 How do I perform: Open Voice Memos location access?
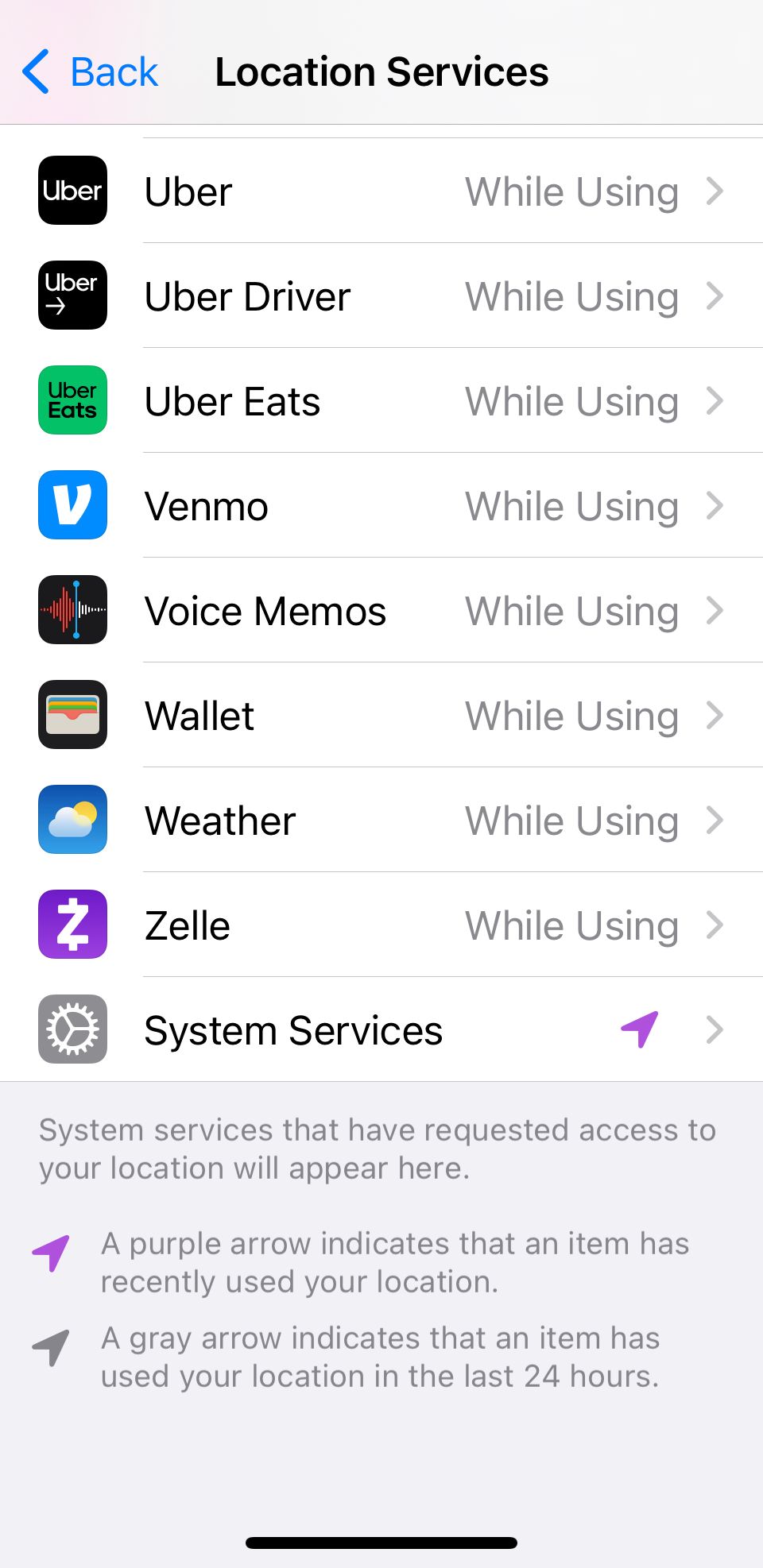(381, 611)
